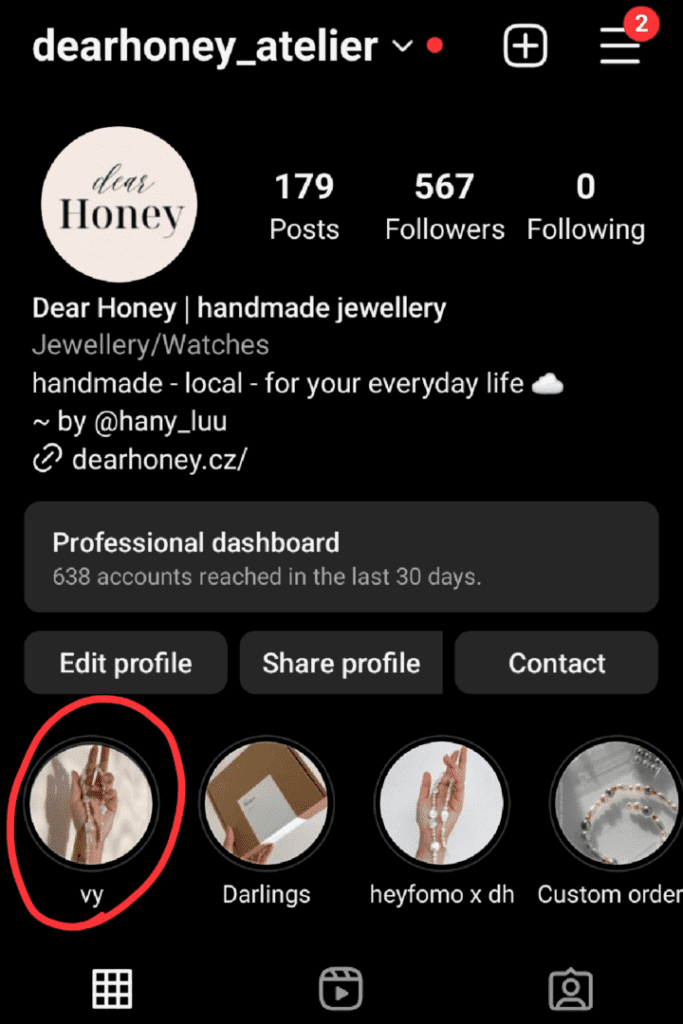
Task: Open the vy story highlight
Action: pos(92,805)
